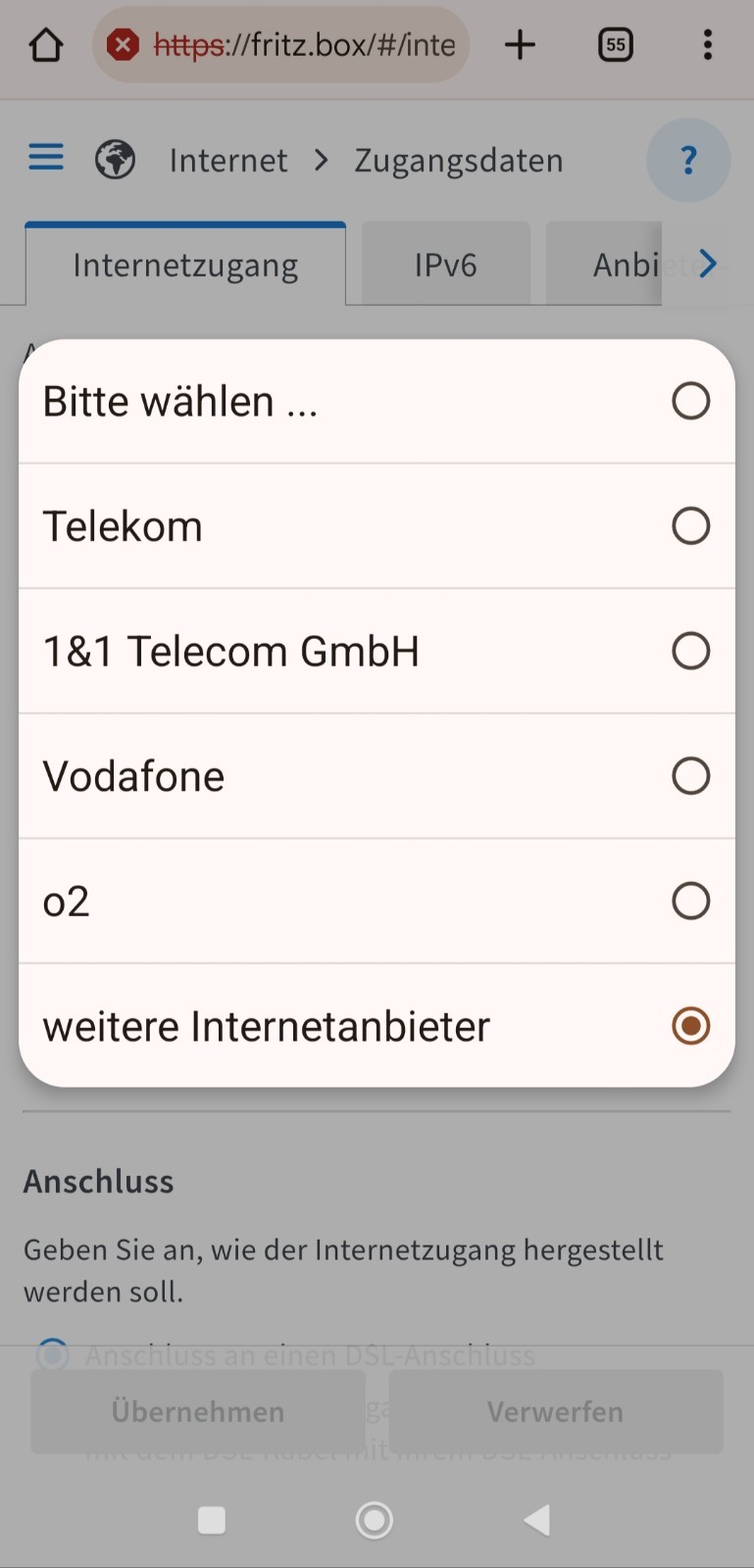Switch to the Internetzugang tab
Screen dimensions: 754x1568
tap(185, 264)
